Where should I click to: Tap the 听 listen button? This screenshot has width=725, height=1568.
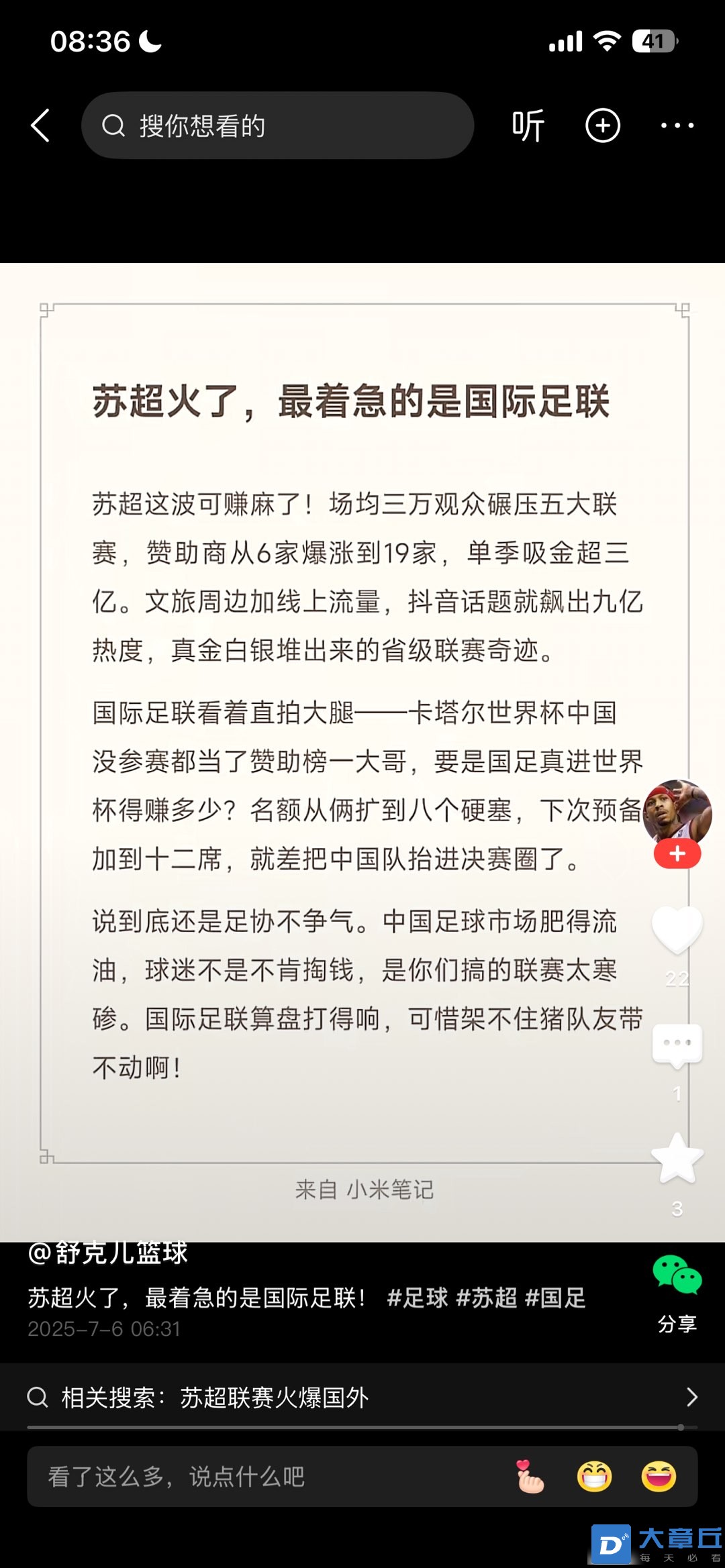point(528,125)
